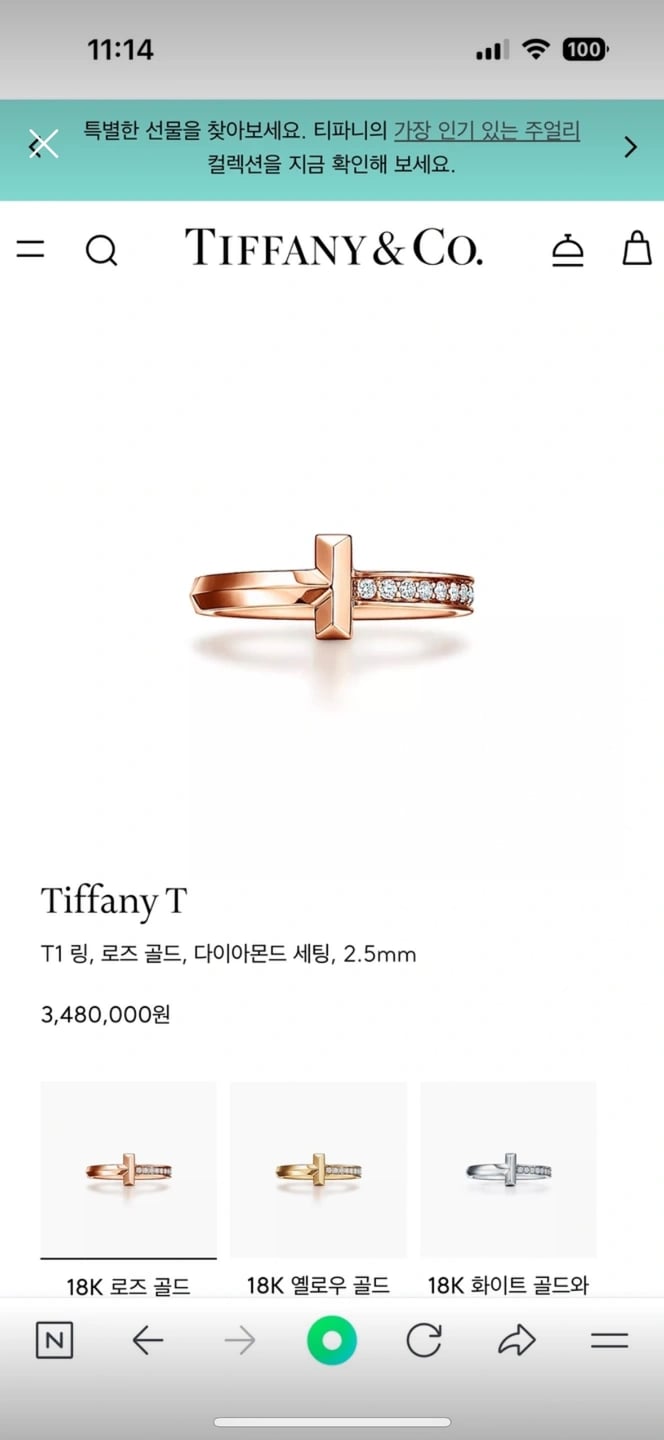
Task: Open the browser menu
Action: (609, 1341)
